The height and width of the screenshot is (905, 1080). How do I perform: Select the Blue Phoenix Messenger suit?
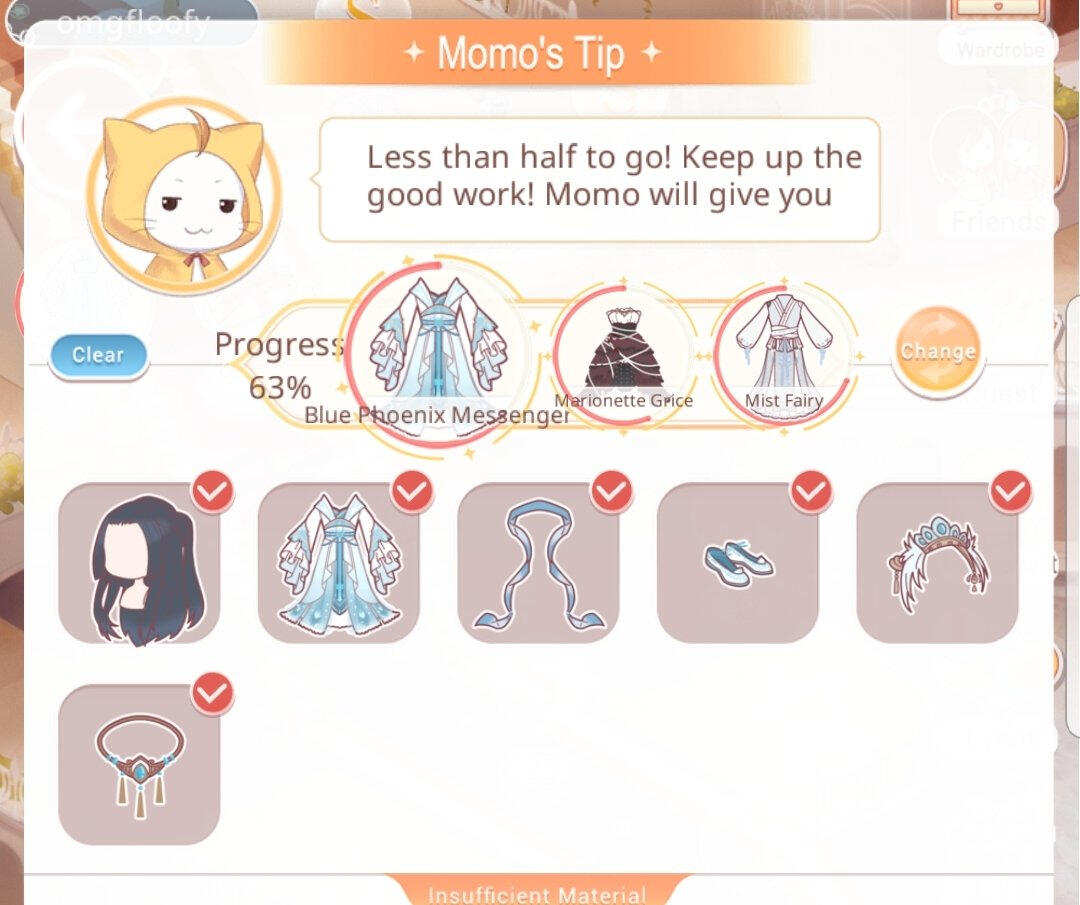(x=437, y=350)
